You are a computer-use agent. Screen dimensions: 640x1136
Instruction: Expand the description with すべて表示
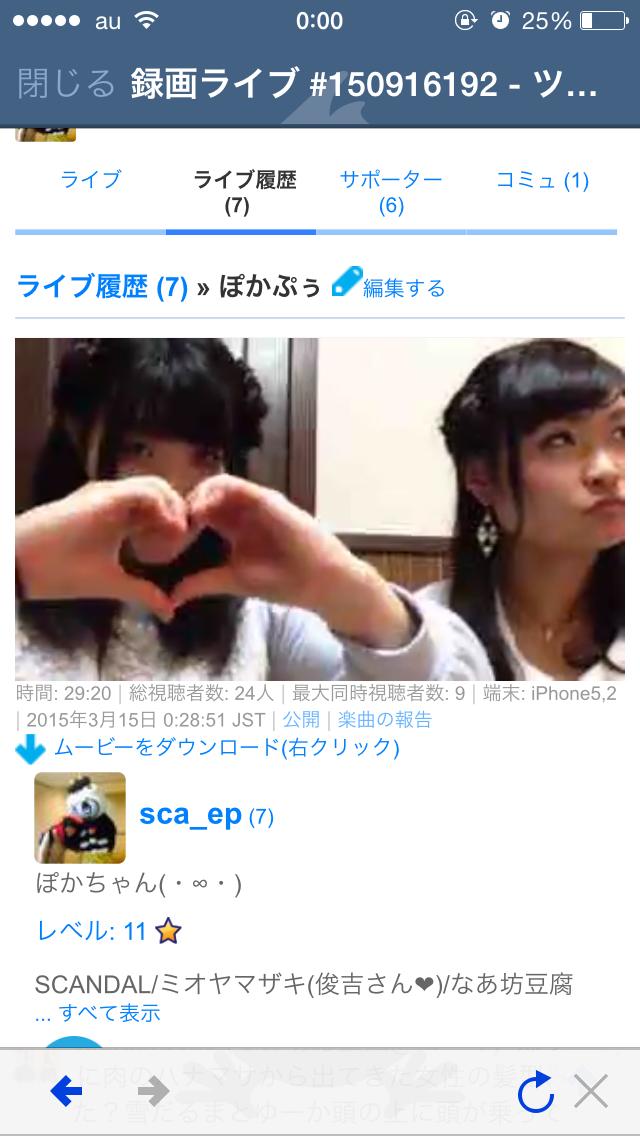(x=108, y=1013)
